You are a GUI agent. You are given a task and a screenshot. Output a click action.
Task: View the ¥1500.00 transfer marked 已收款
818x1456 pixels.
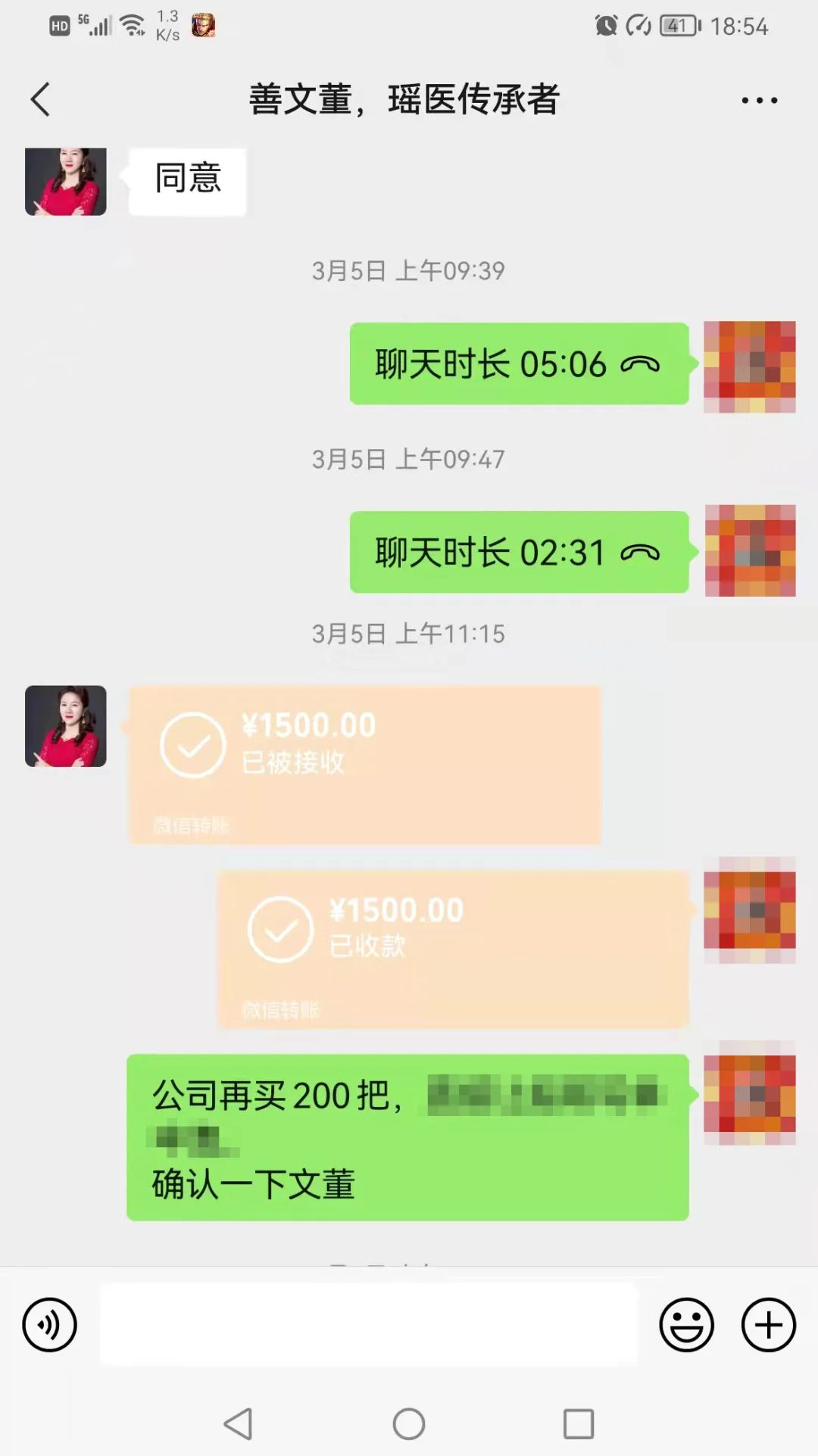(453, 949)
